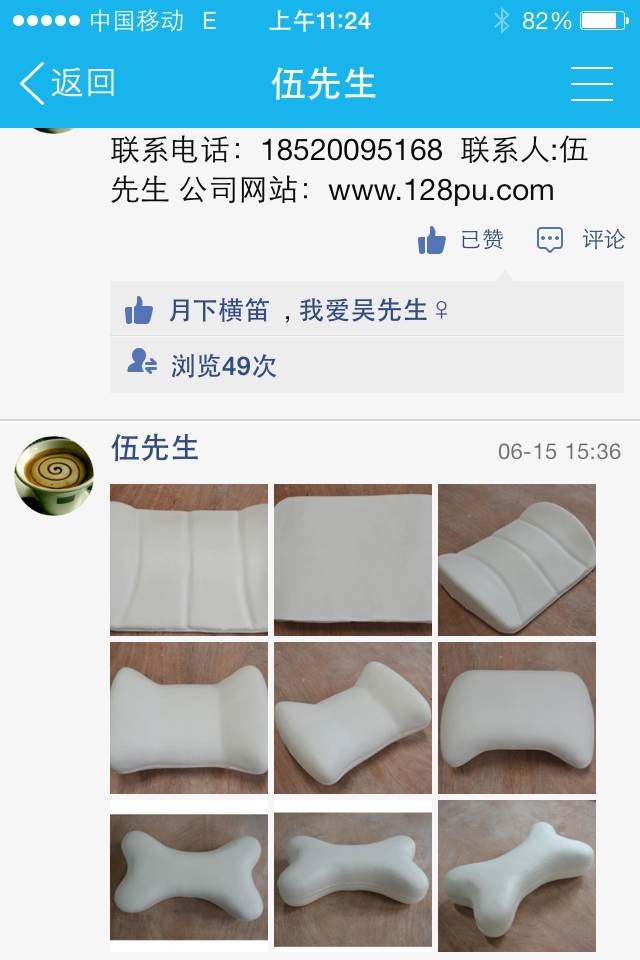View the middle bone-shaped pillow photo
This screenshot has width=640, height=960.
(x=353, y=876)
